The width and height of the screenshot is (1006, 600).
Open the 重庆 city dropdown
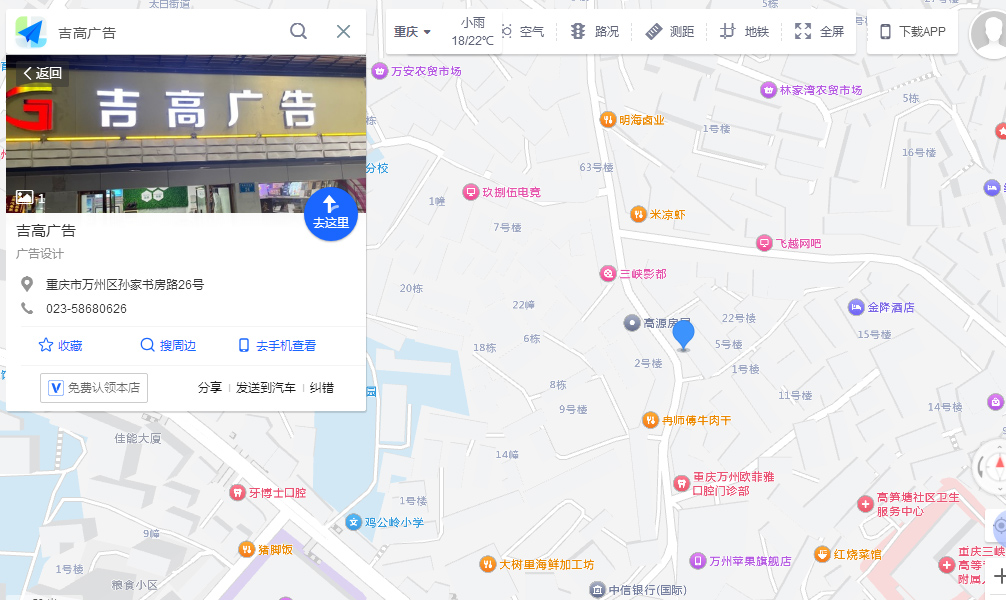(412, 32)
